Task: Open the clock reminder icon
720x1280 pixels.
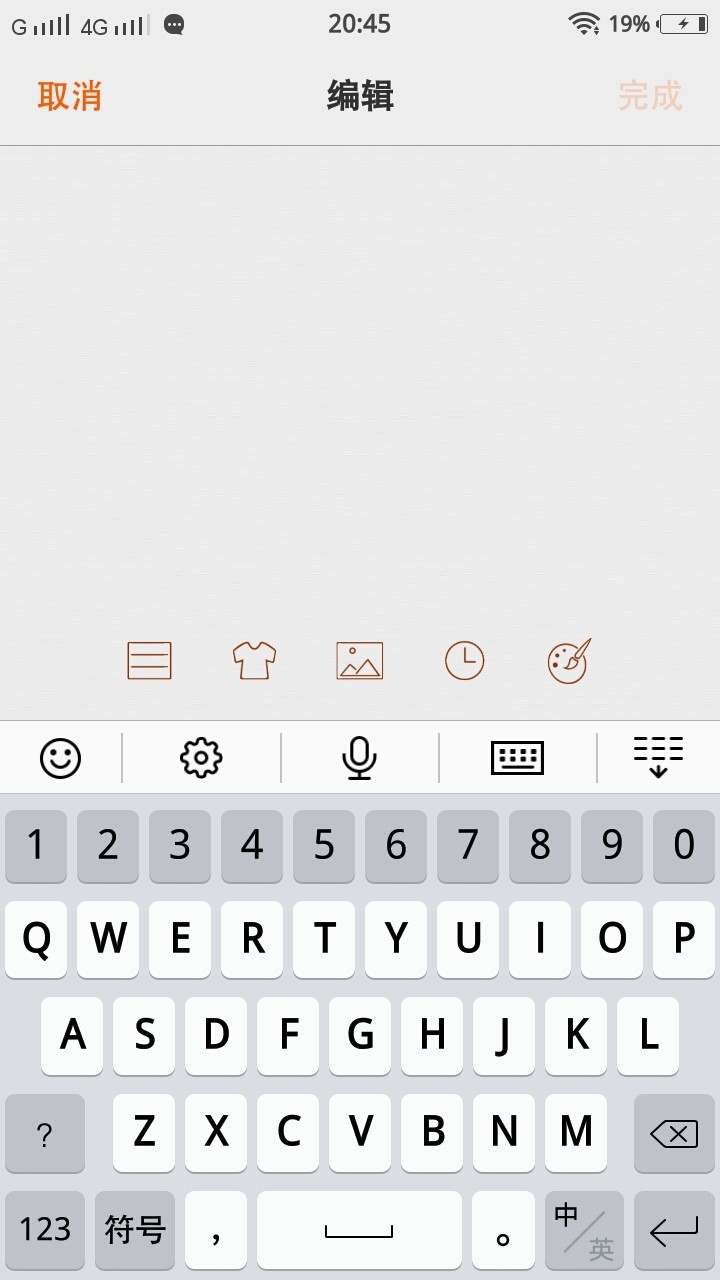Action: [464, 661]
